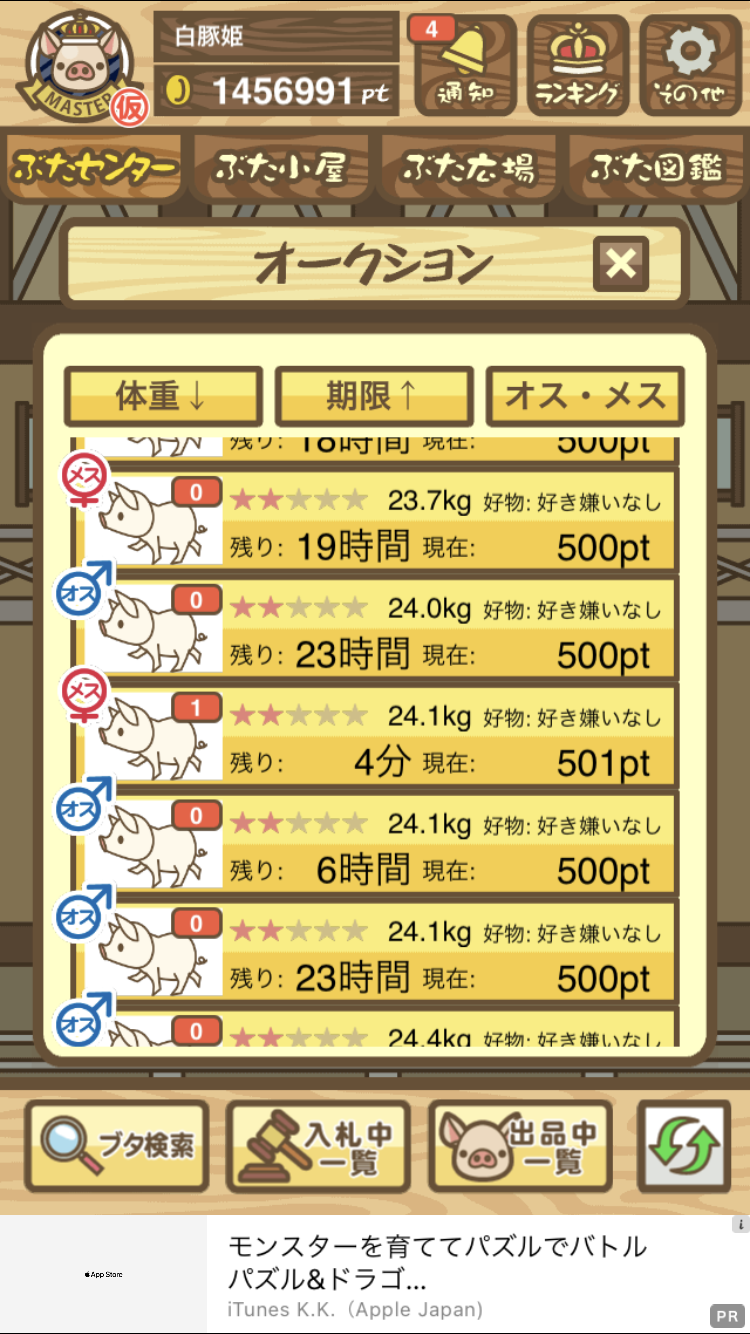This screenshot has width=750, height=1334.
Task: Switch to the ぶた小屋 tab
Action: 281,168
